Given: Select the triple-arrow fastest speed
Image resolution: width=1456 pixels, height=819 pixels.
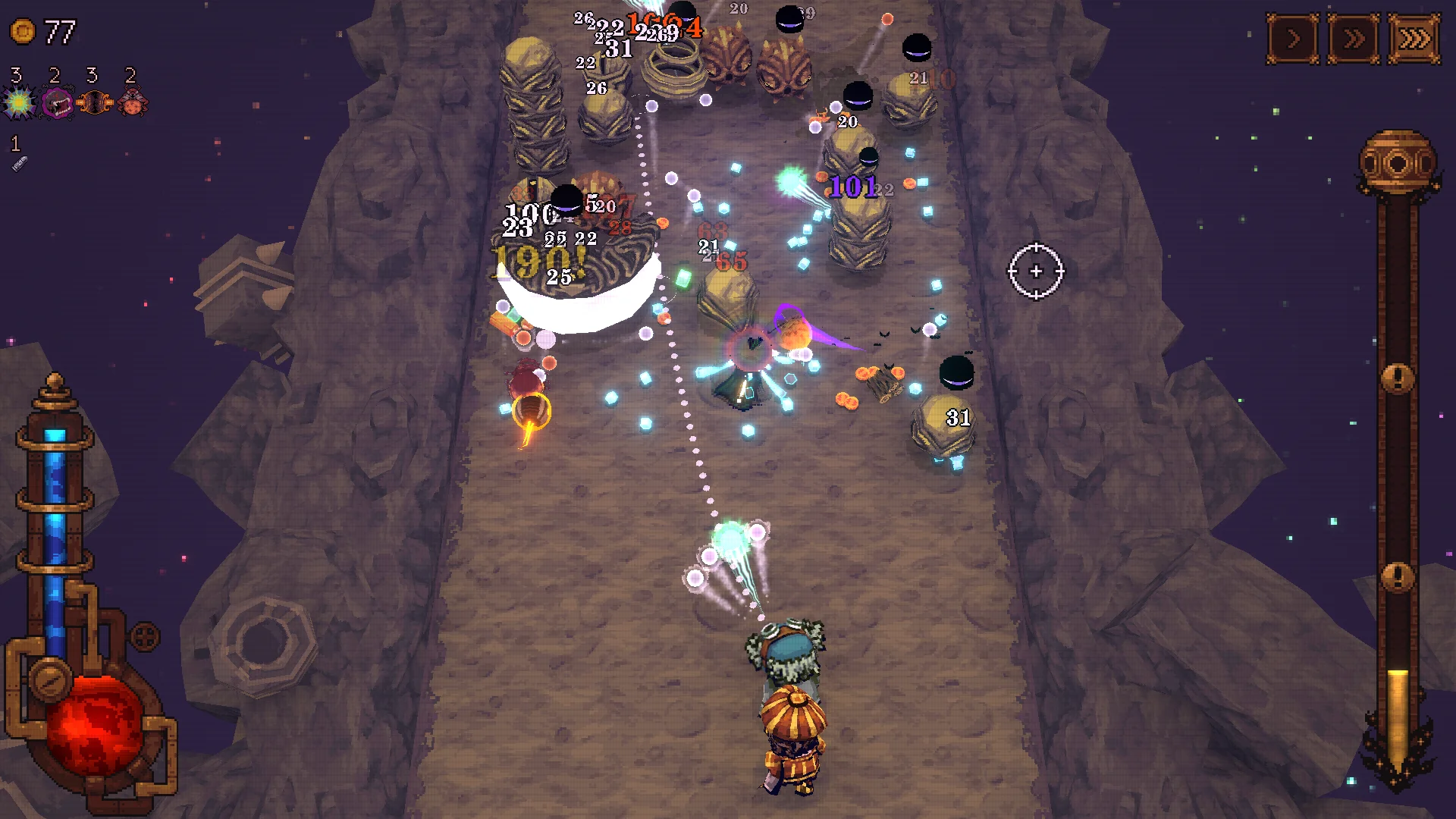Looking at the screenshot, I should (1414, 39).
